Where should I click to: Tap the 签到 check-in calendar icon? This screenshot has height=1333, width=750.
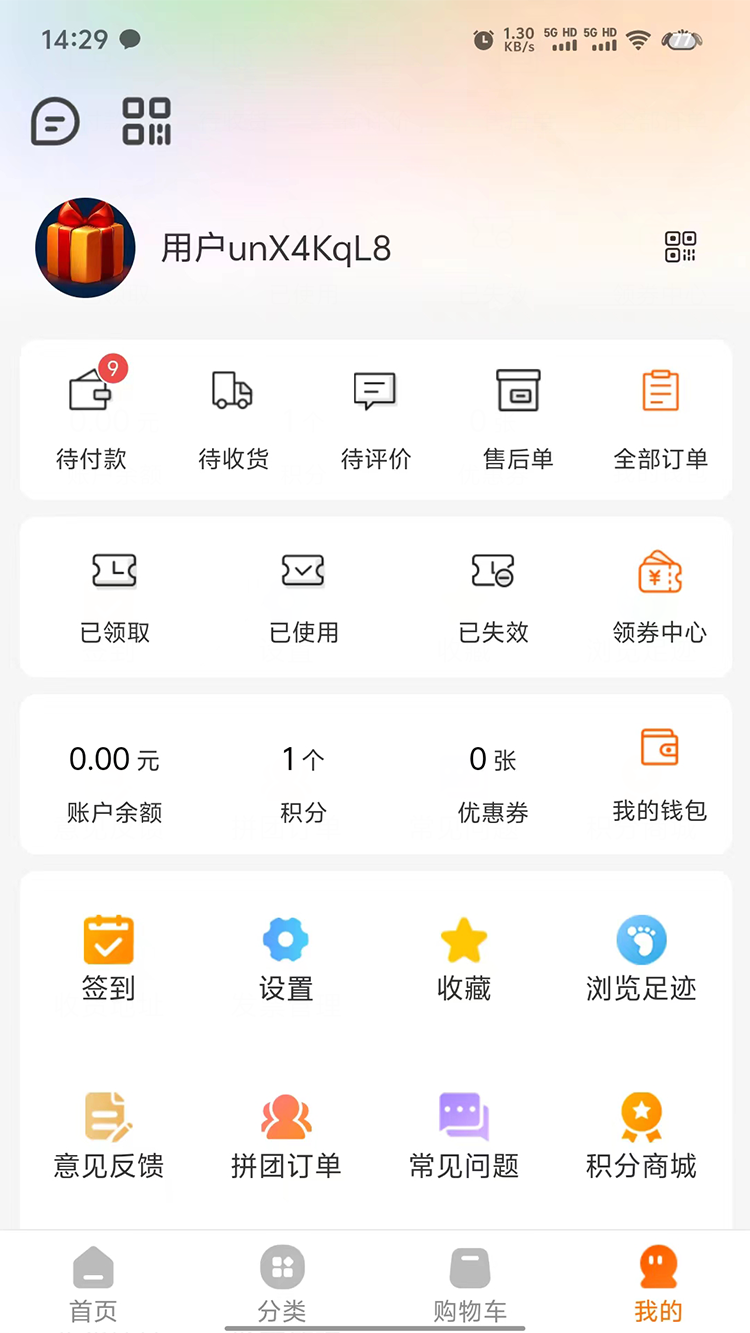pyautogui.click(x=106, y=939)
